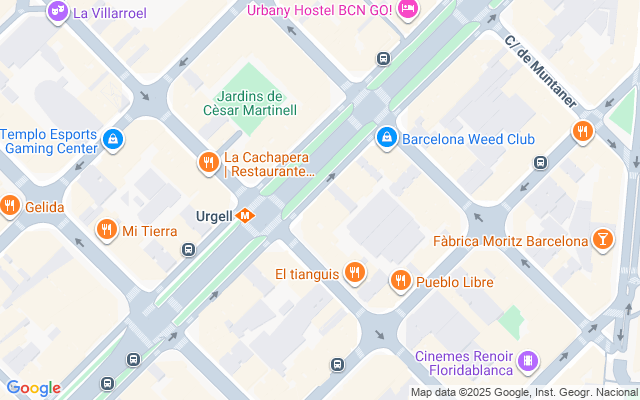Open the La Villarroel theater marker
This screenshot has width=640, height=400.
click(x=58, y=11)
